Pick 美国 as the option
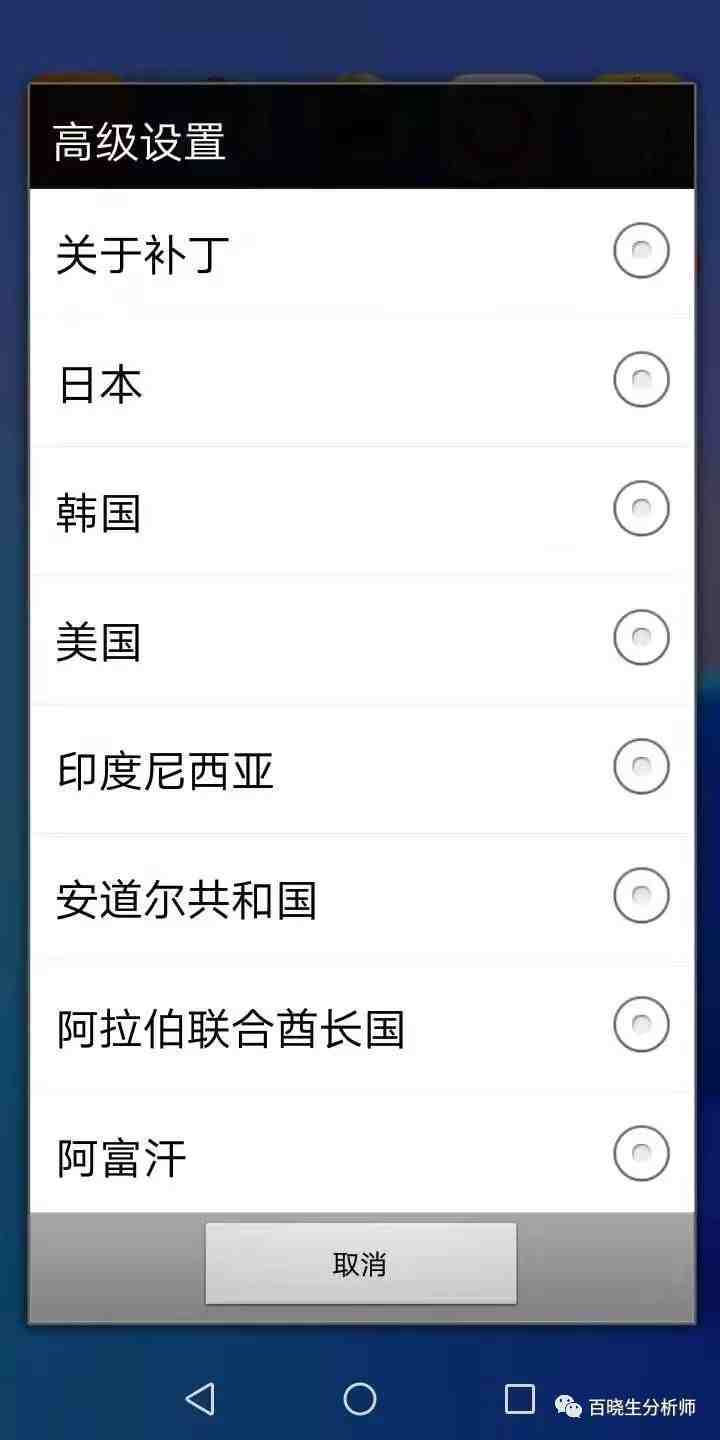The height and width of the screenshot is (1440, 720). 362,640
